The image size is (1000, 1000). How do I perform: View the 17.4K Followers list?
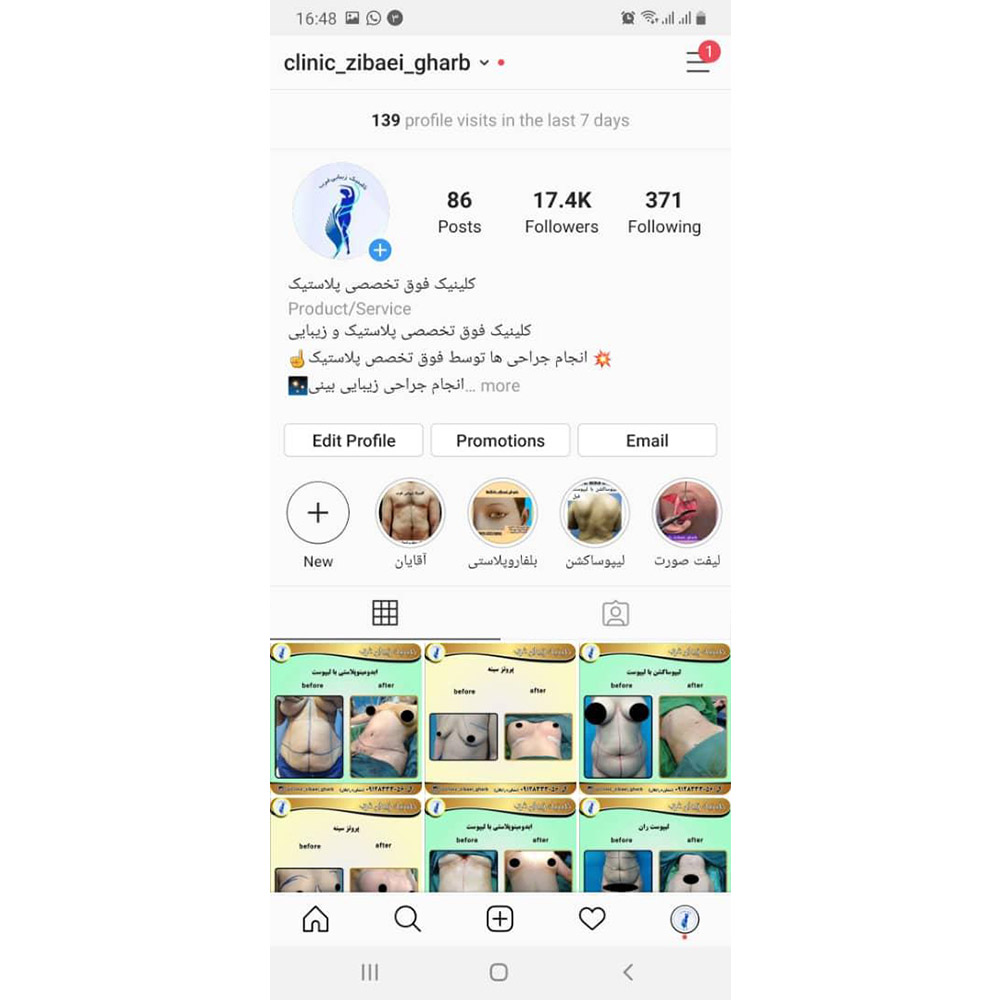[x=561, y=213]
